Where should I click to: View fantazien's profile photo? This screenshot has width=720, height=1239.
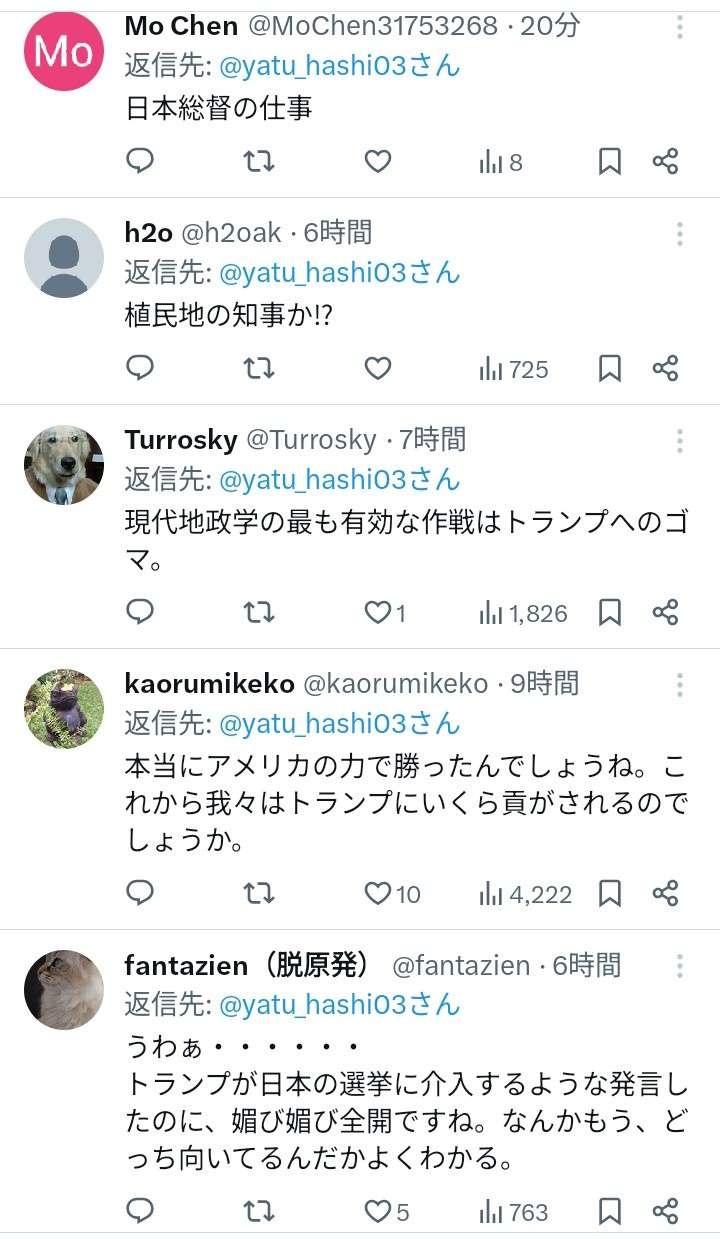(64, 990)
